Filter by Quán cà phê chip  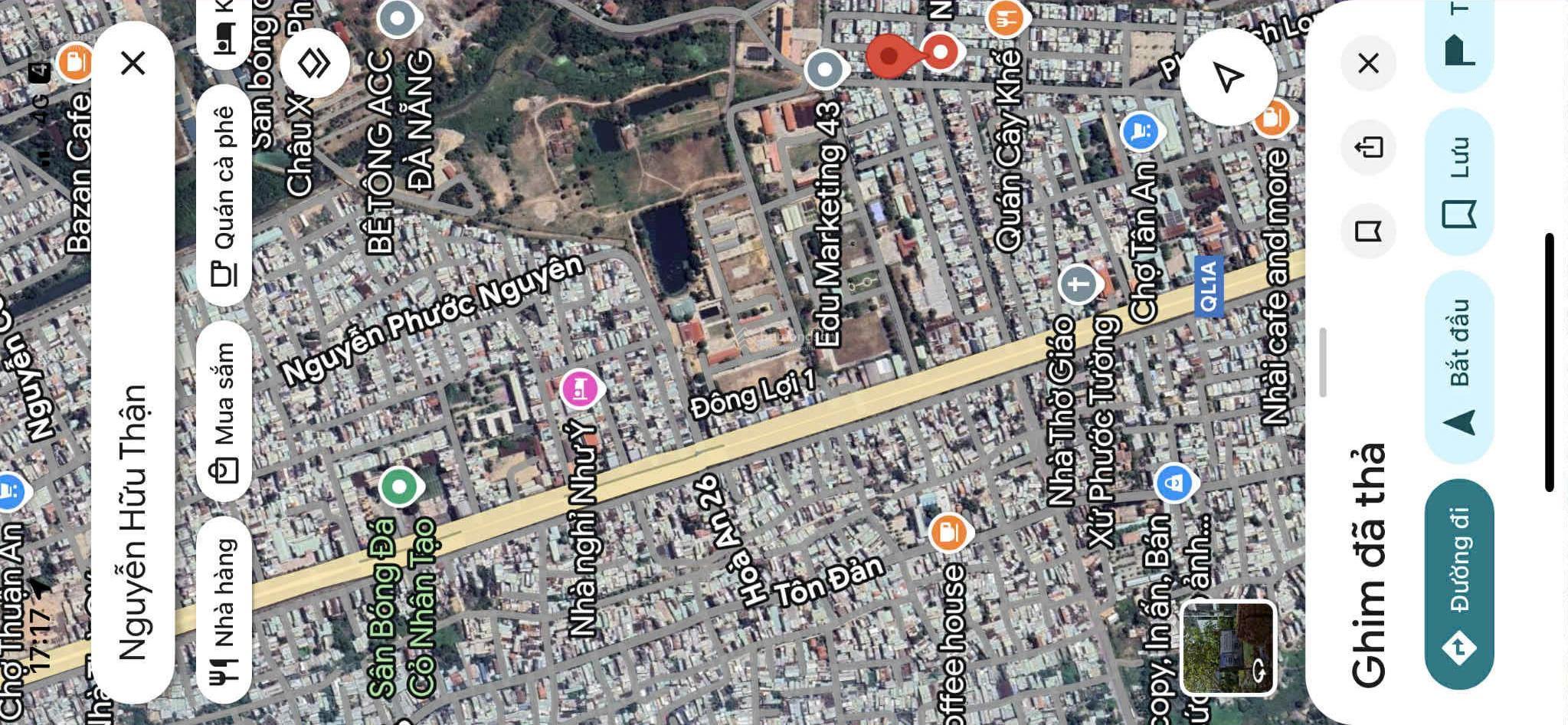pos(224,195)
